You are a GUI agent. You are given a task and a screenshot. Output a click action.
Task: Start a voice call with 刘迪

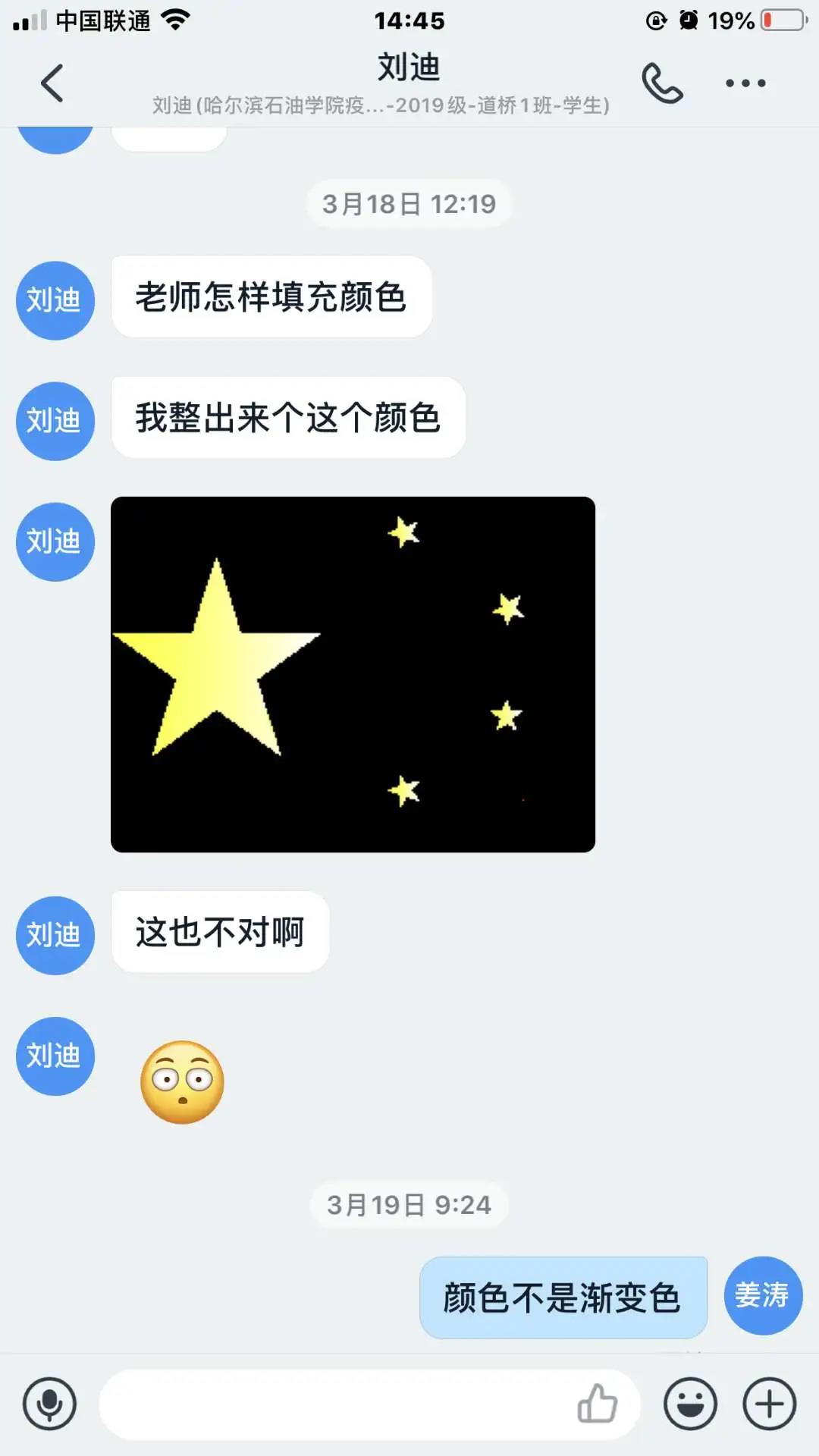click(662, 83)
